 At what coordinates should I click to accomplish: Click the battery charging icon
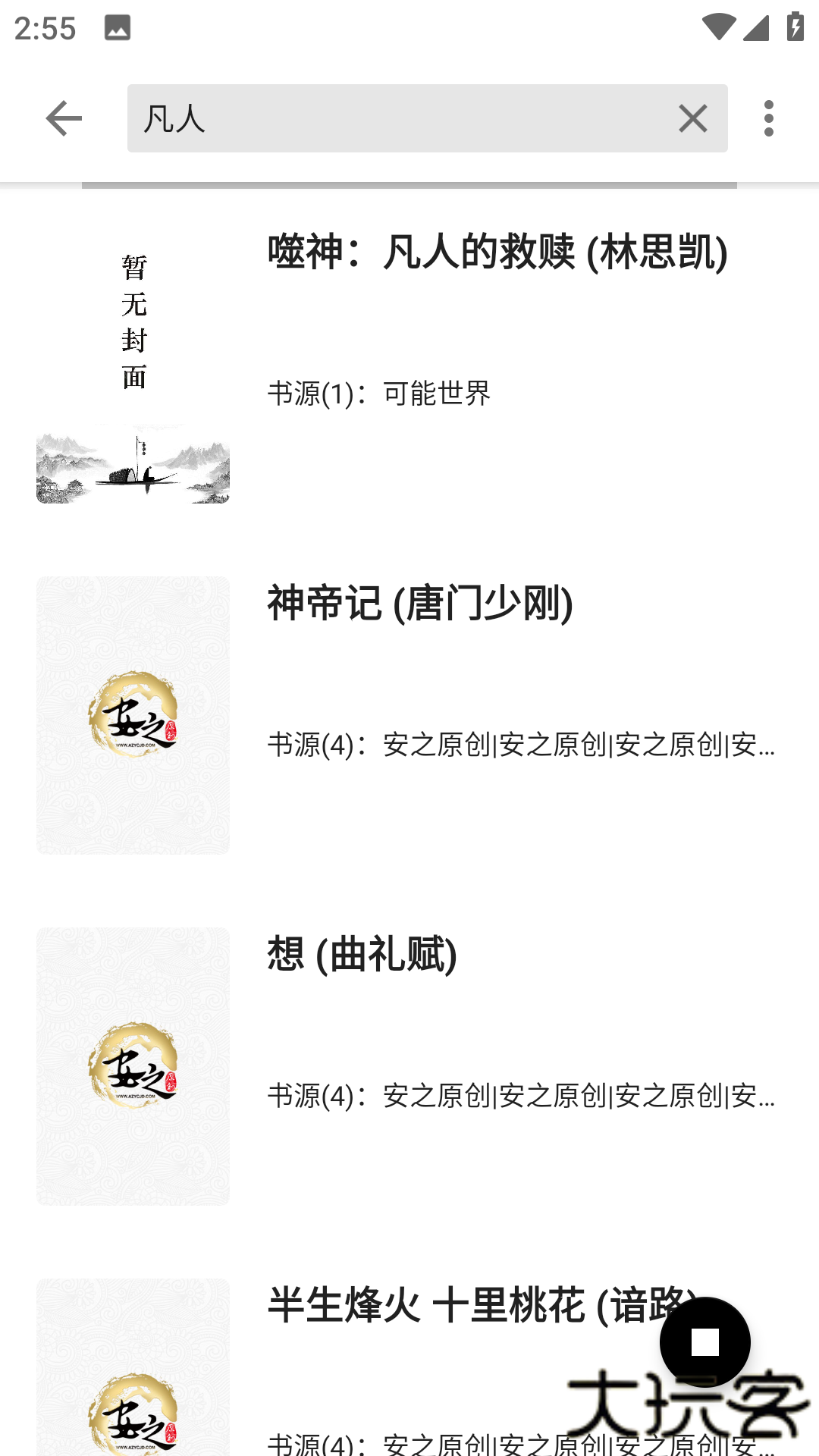tap(794, 27)
